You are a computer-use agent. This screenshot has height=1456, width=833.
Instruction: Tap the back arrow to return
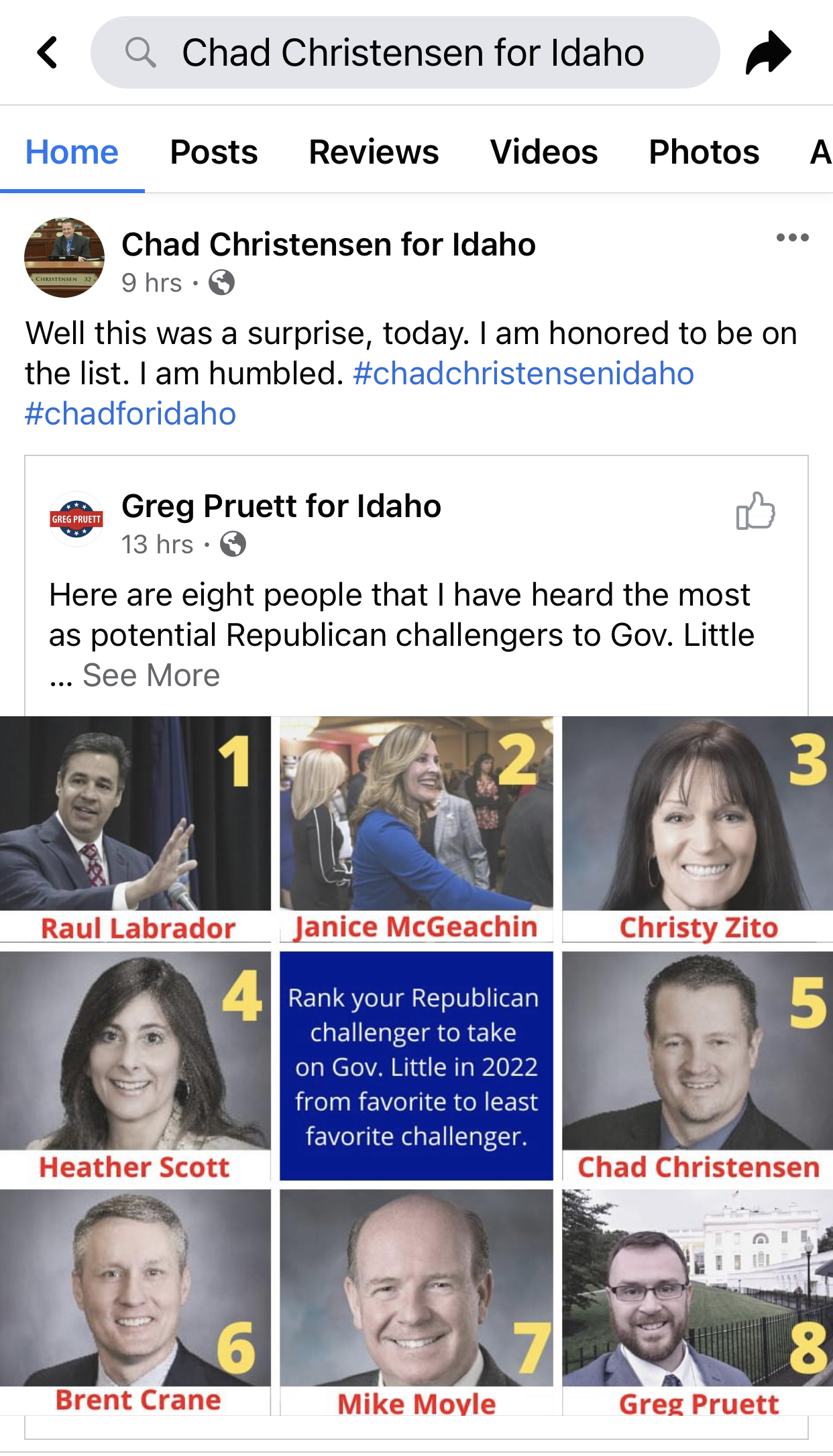point(46,52)
